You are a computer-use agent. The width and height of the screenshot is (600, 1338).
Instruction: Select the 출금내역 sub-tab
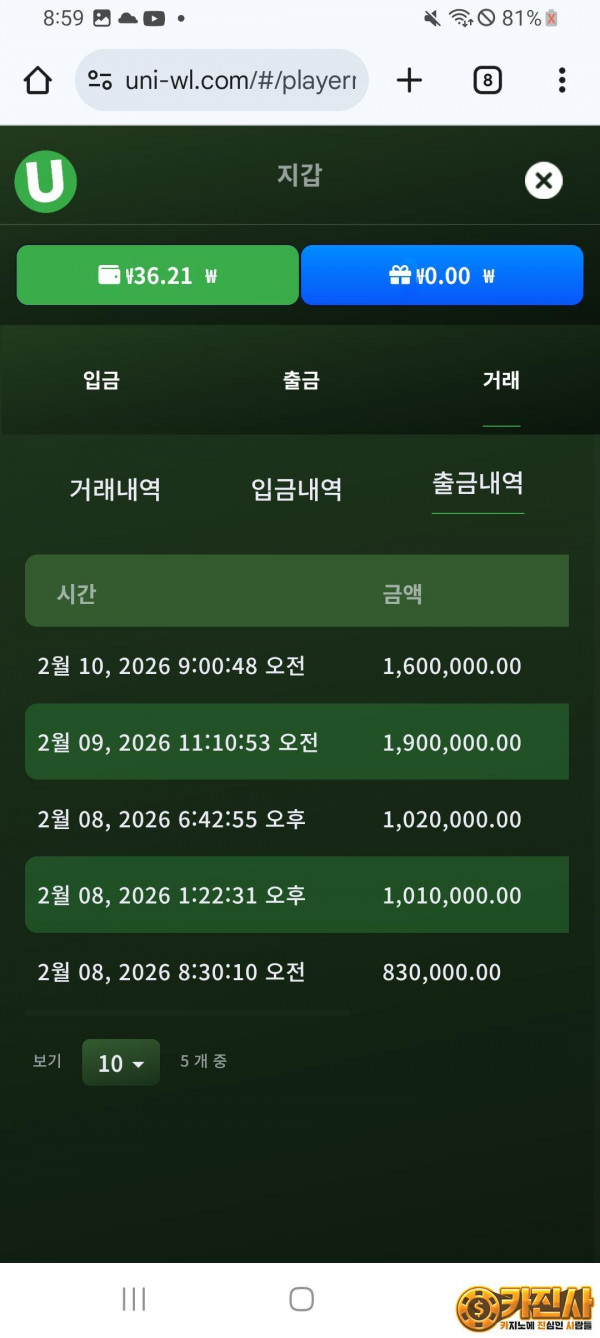(x=478, y=484)
